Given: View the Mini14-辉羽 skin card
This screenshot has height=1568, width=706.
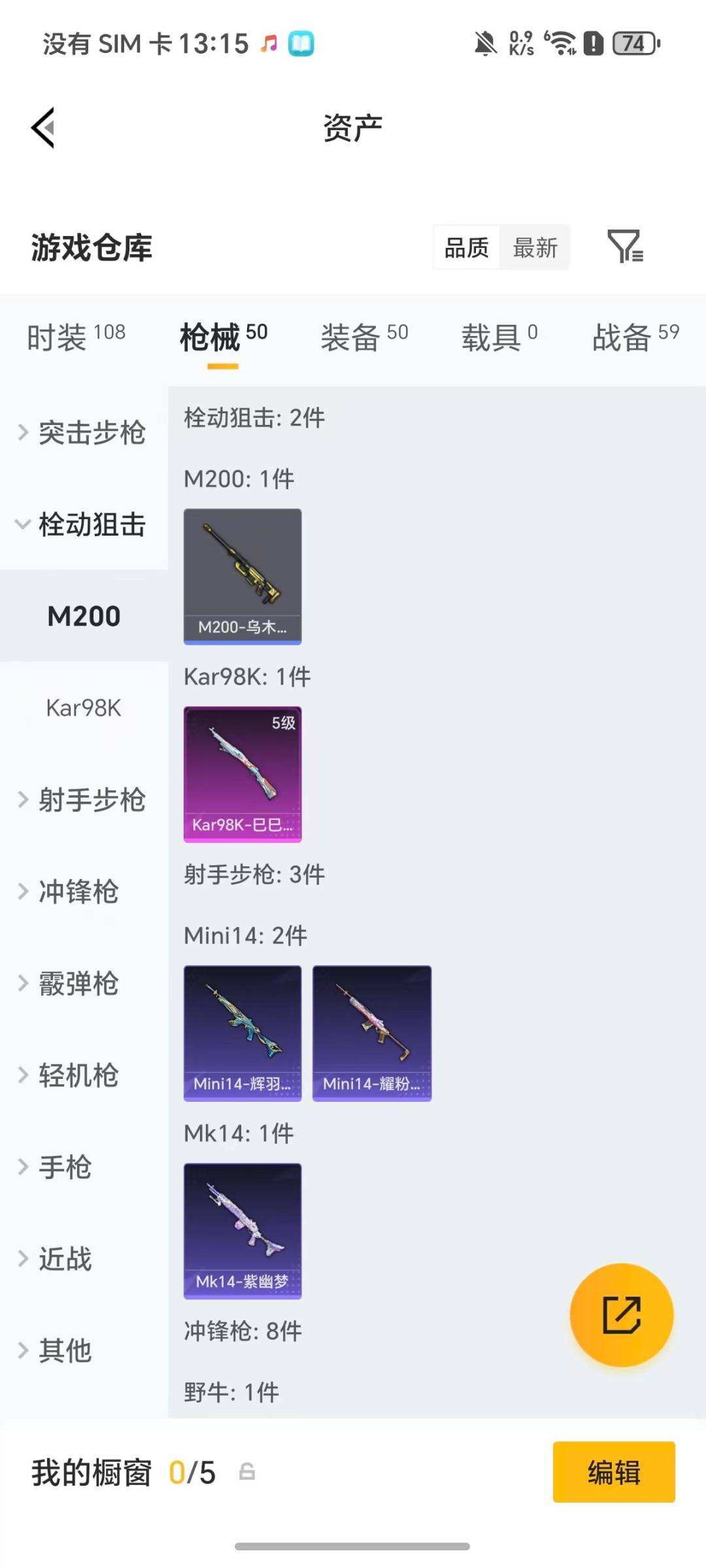Looking at the screenshot, I should pyautogui.click(x=243, y=1033).
